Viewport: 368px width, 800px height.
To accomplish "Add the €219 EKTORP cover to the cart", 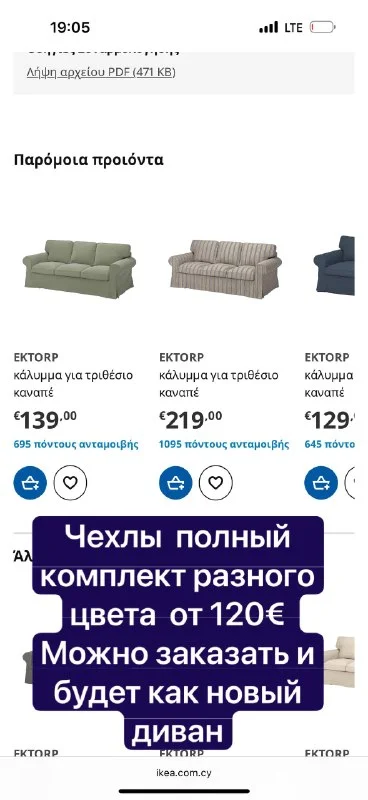I will pos(176,483).
